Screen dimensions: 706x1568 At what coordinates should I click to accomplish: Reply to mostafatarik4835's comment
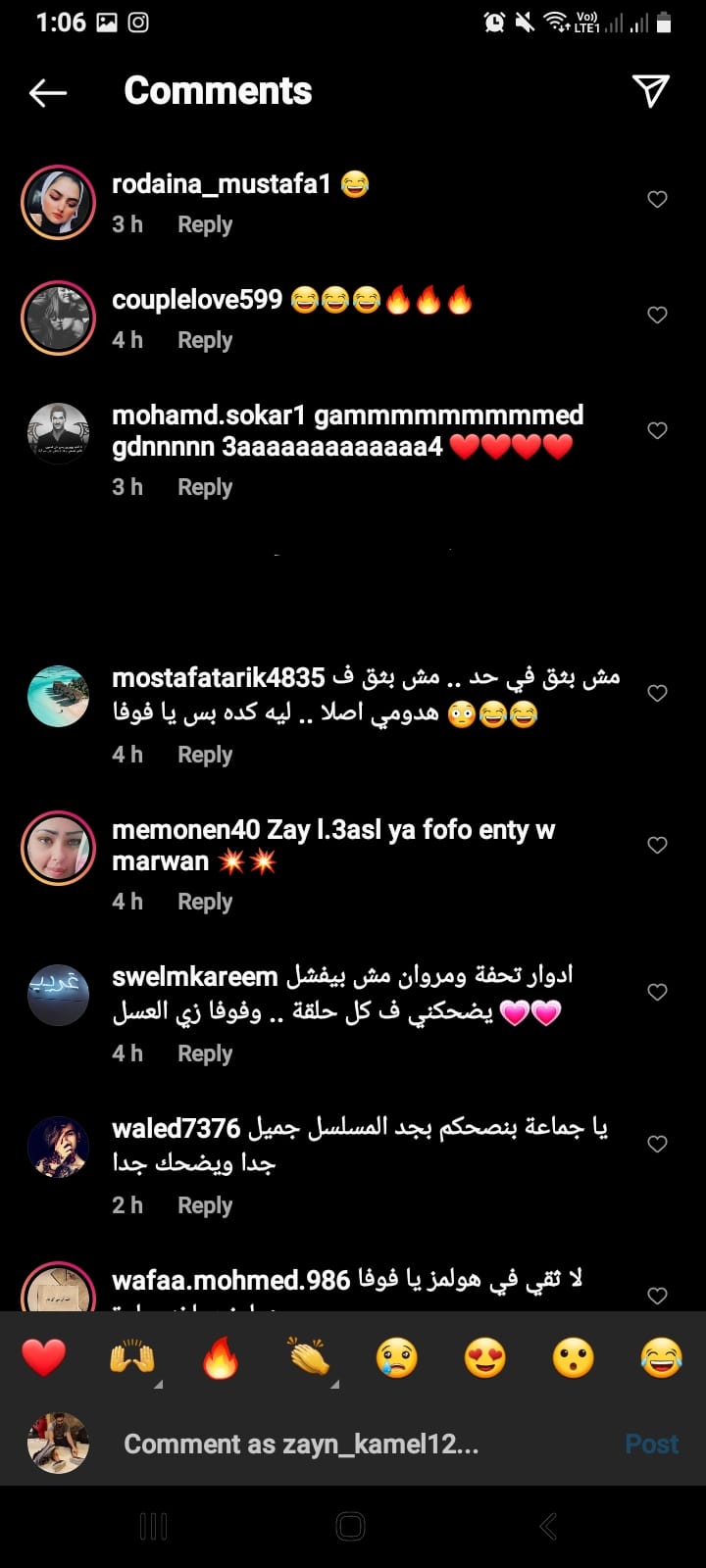[x=205, y=755]
